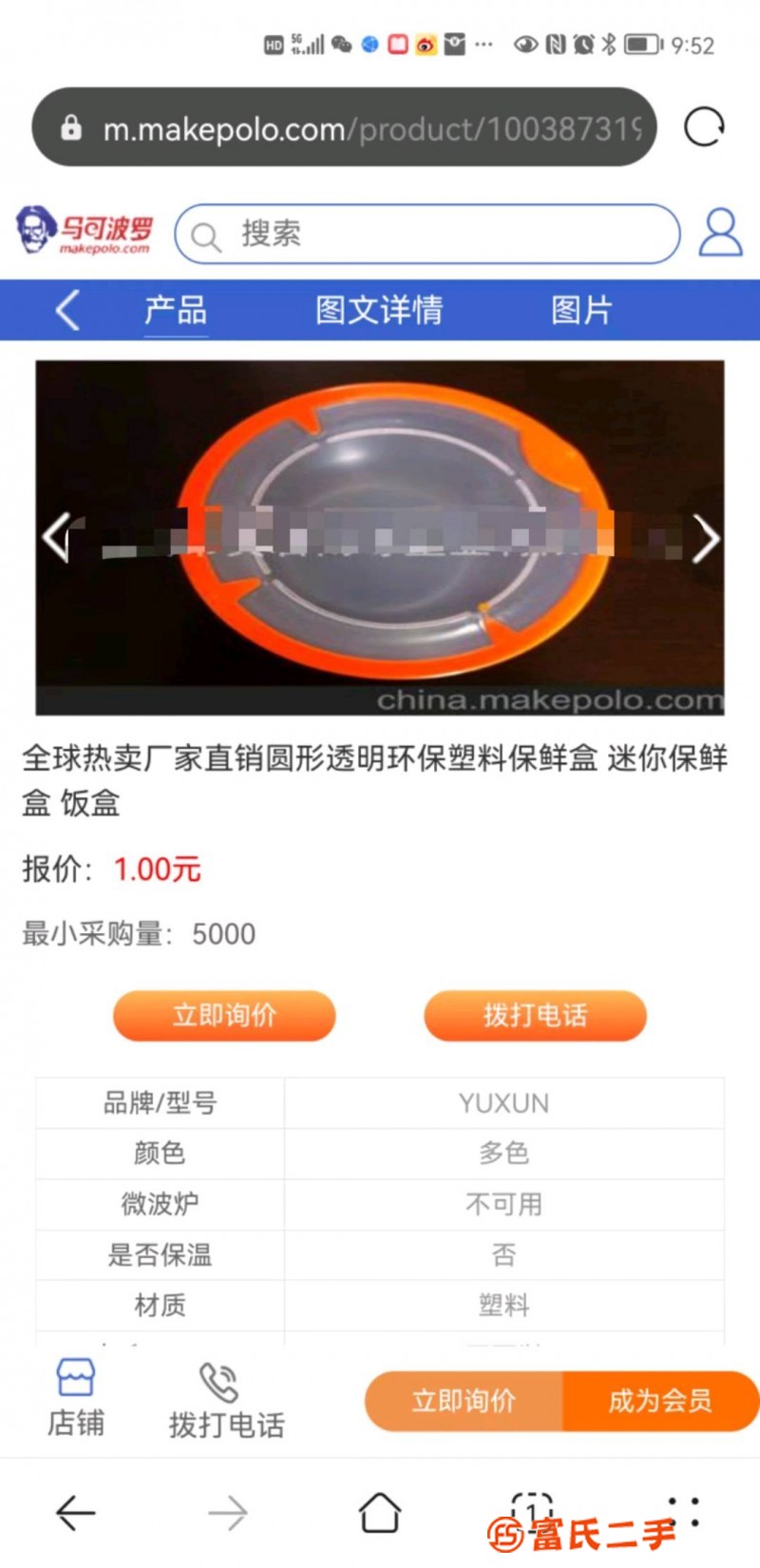Open the user account icon
This screenshot has width=760, height=1568.
tap(720, 233)
